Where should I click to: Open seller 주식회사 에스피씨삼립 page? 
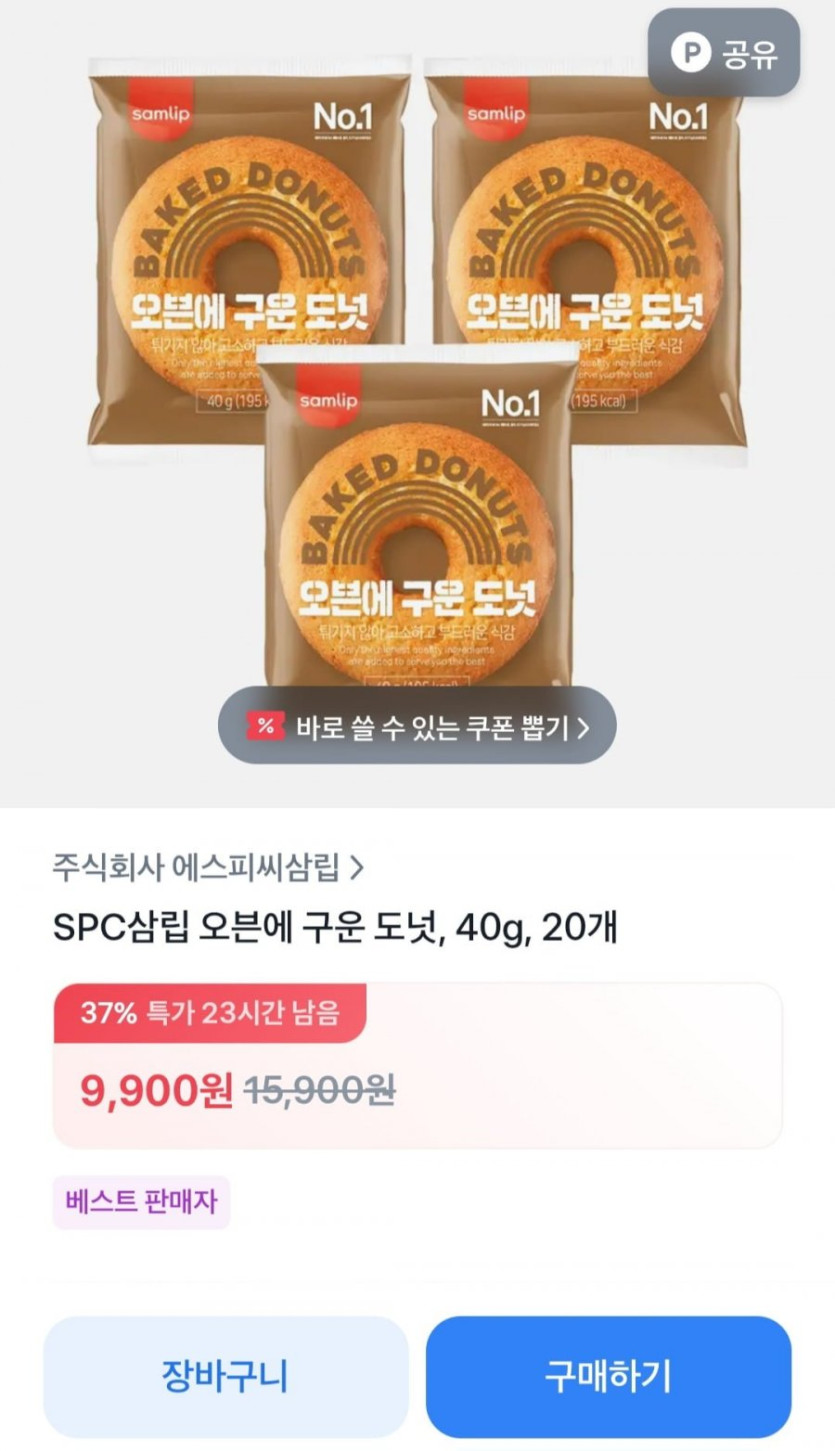[x=208, y=867]
